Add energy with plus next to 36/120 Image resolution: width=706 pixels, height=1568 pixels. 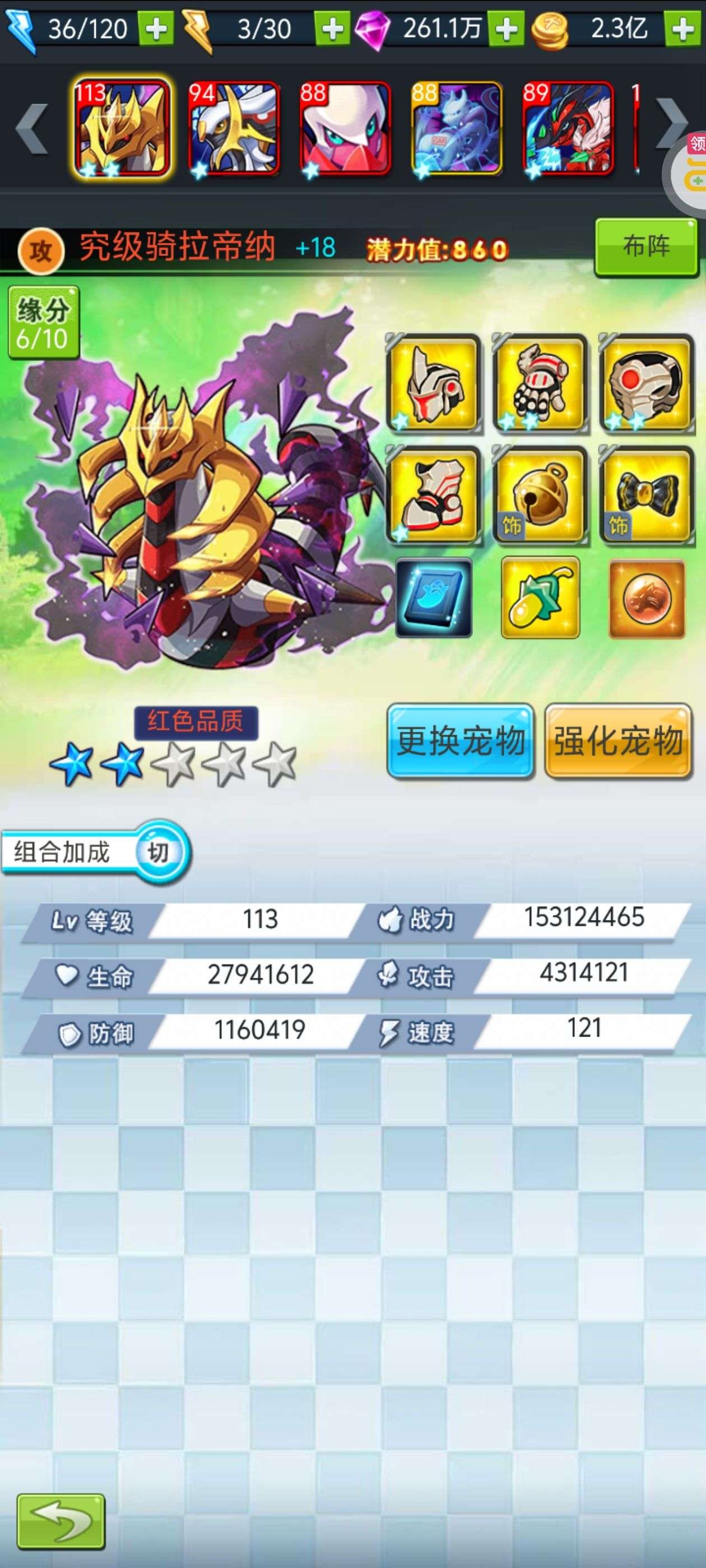point(156,29)
